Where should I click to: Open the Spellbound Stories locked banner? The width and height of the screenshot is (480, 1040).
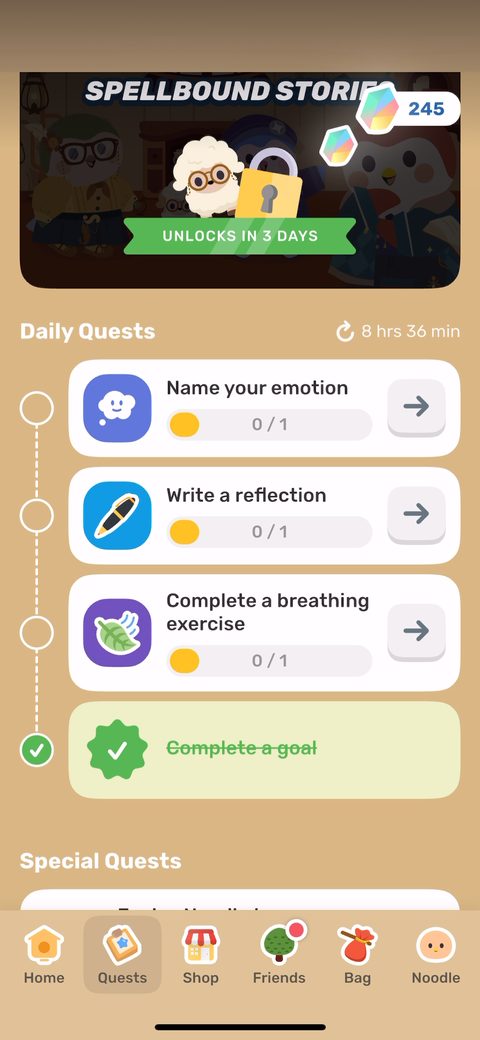239,180
